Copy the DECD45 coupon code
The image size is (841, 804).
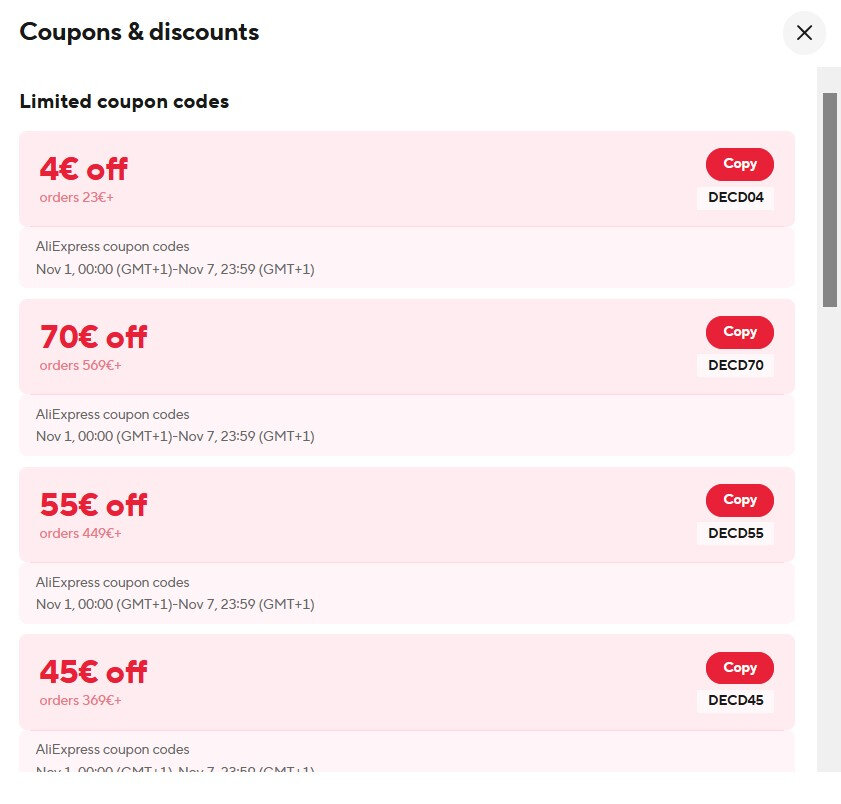pos(739,668)
